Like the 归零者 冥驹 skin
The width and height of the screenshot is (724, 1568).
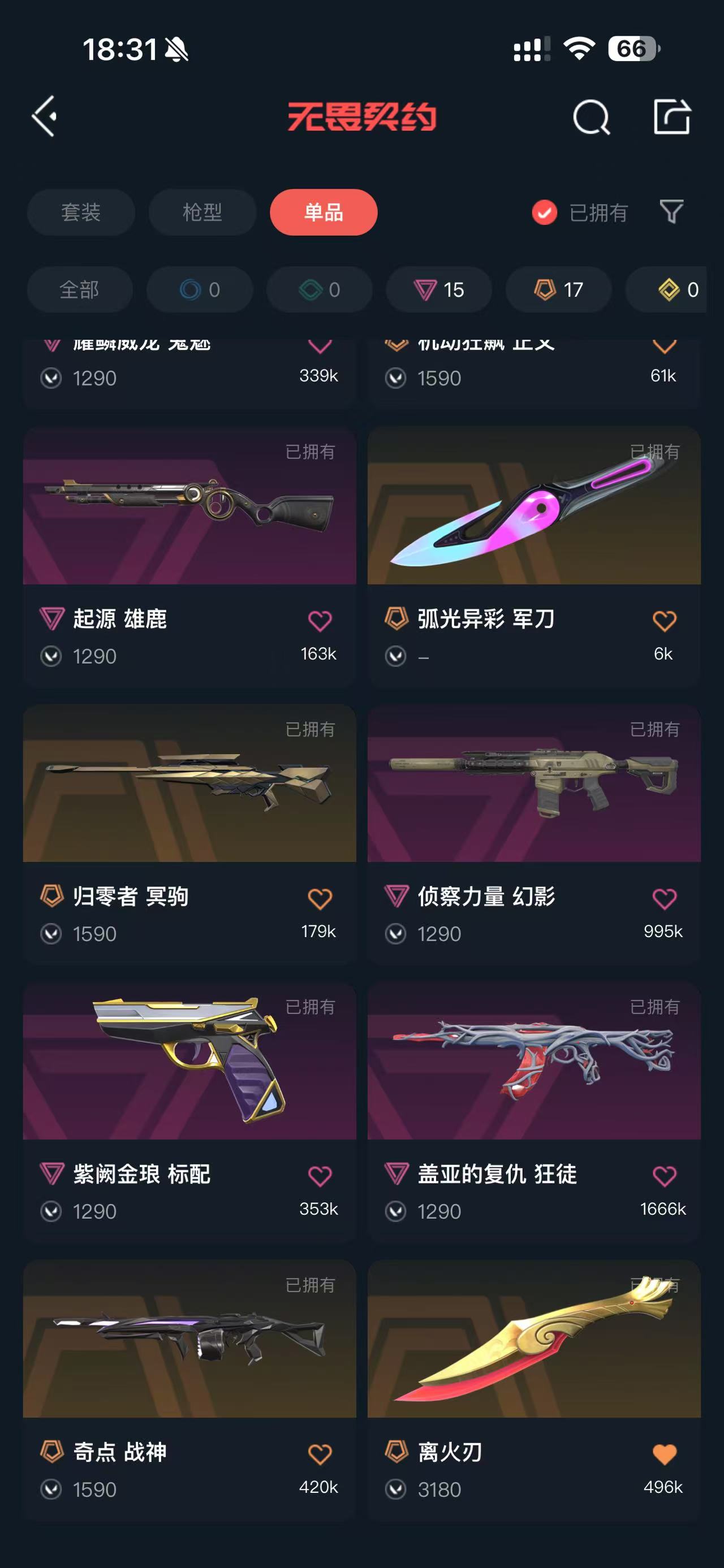[320, 898]
